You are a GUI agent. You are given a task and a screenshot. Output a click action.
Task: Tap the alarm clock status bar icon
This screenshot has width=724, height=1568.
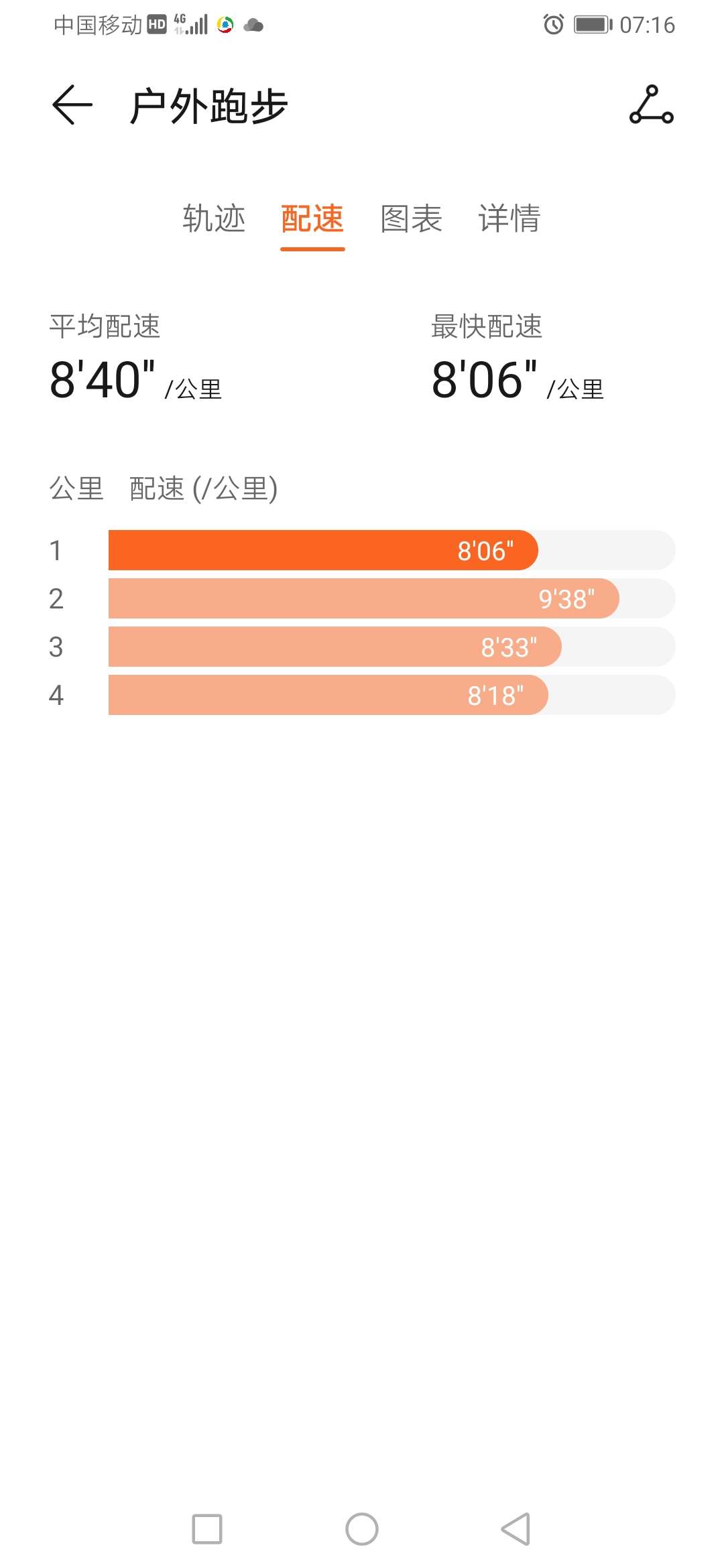[554, 24]
